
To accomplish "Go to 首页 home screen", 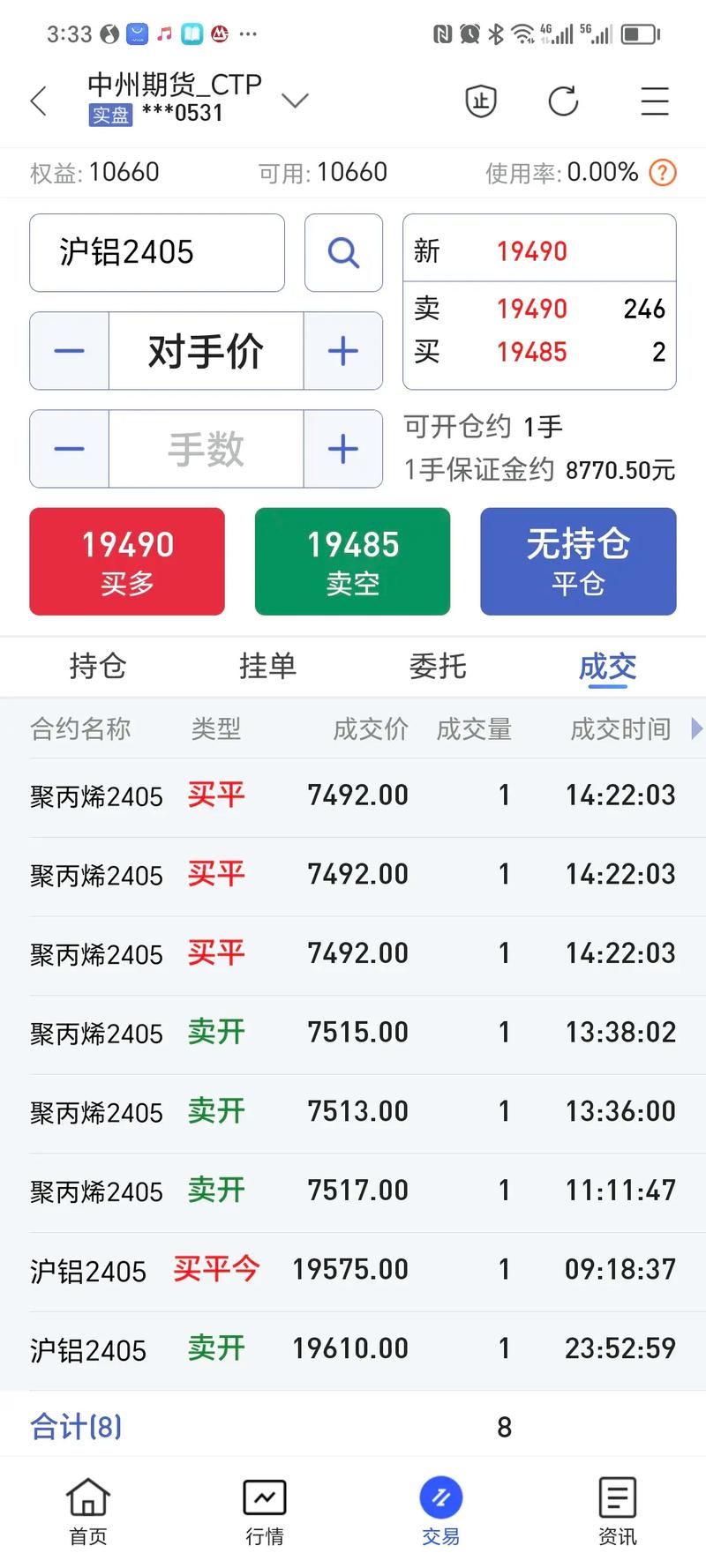I will [86, 1510].
